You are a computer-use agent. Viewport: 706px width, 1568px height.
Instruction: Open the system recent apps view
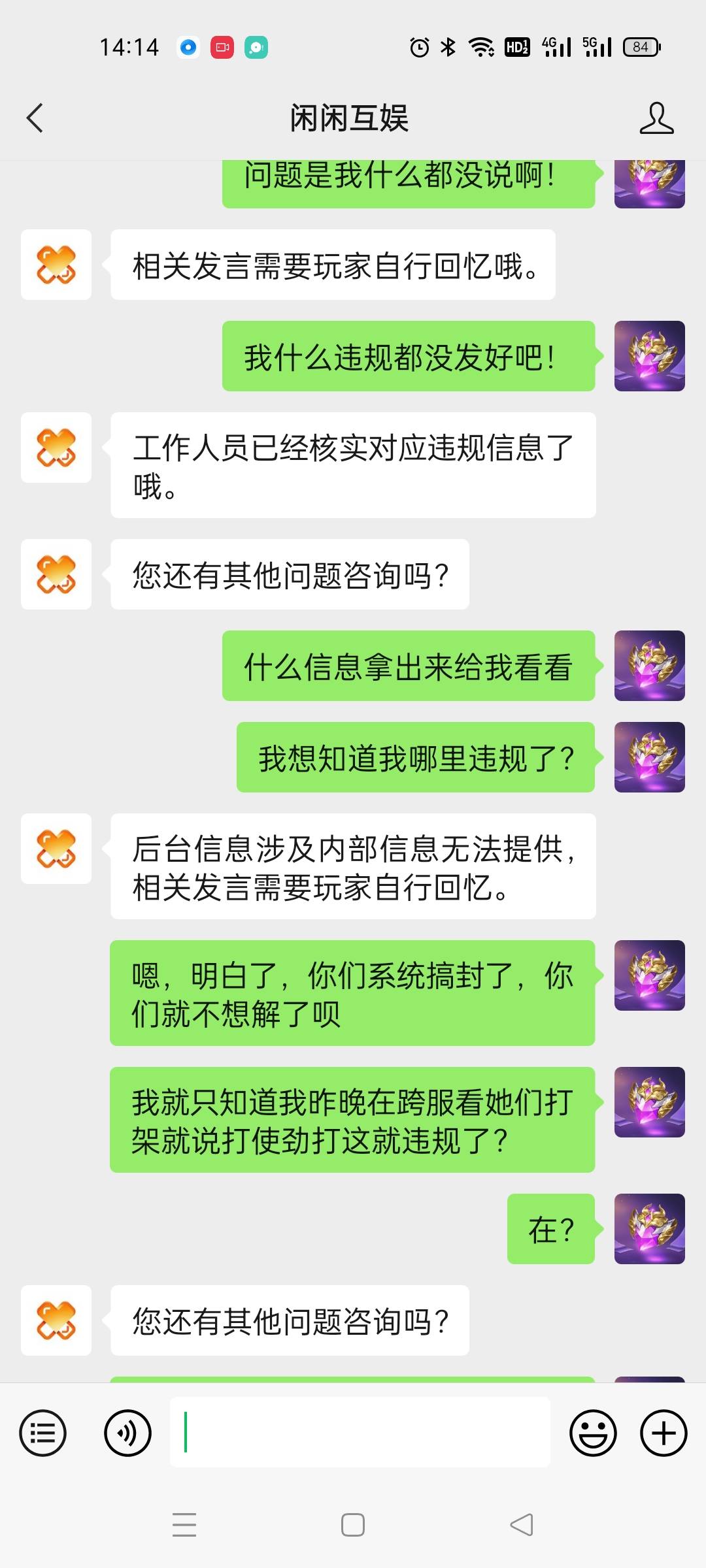184,1525
